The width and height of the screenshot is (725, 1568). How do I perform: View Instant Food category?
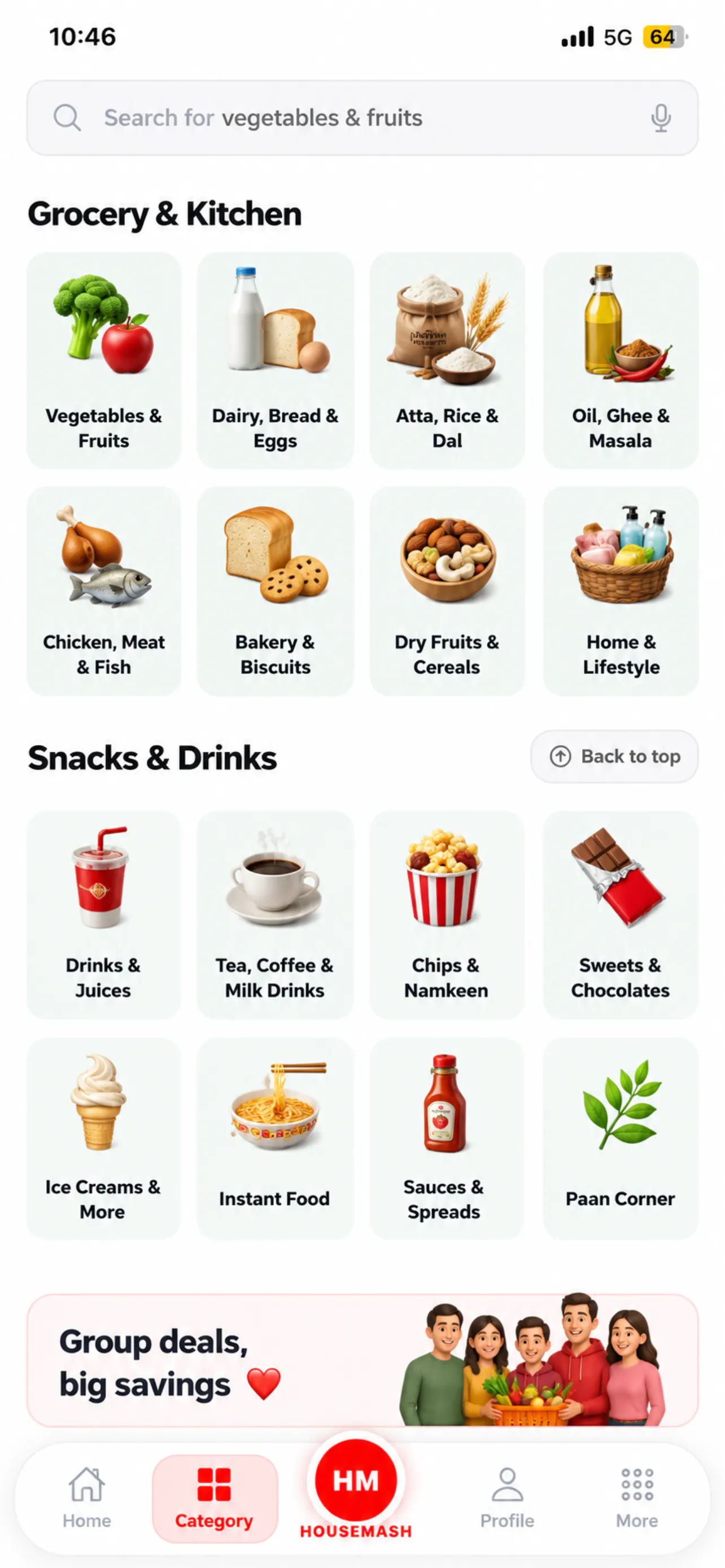tap(275, 1138)
